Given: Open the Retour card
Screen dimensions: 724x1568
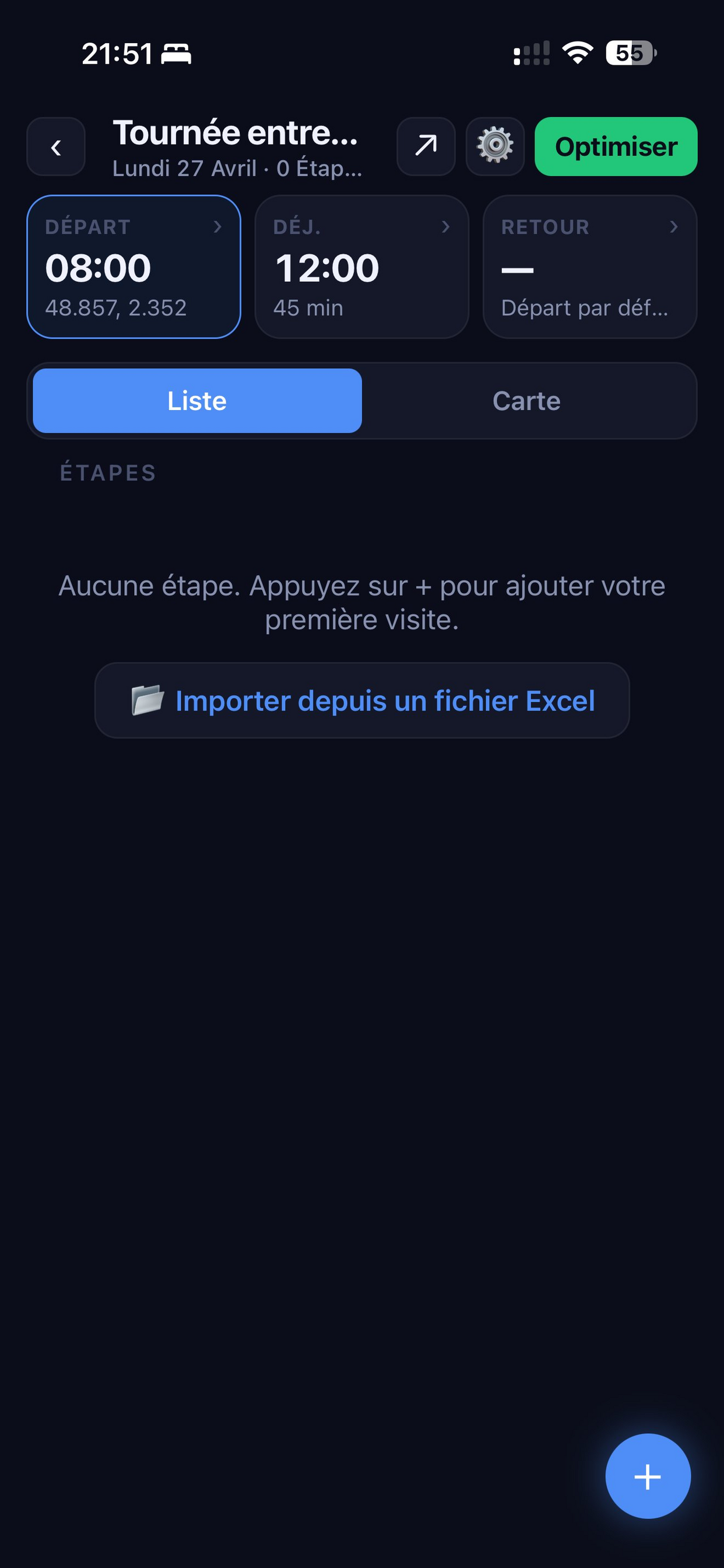Looking at the screenshot, I should [590, 267].
